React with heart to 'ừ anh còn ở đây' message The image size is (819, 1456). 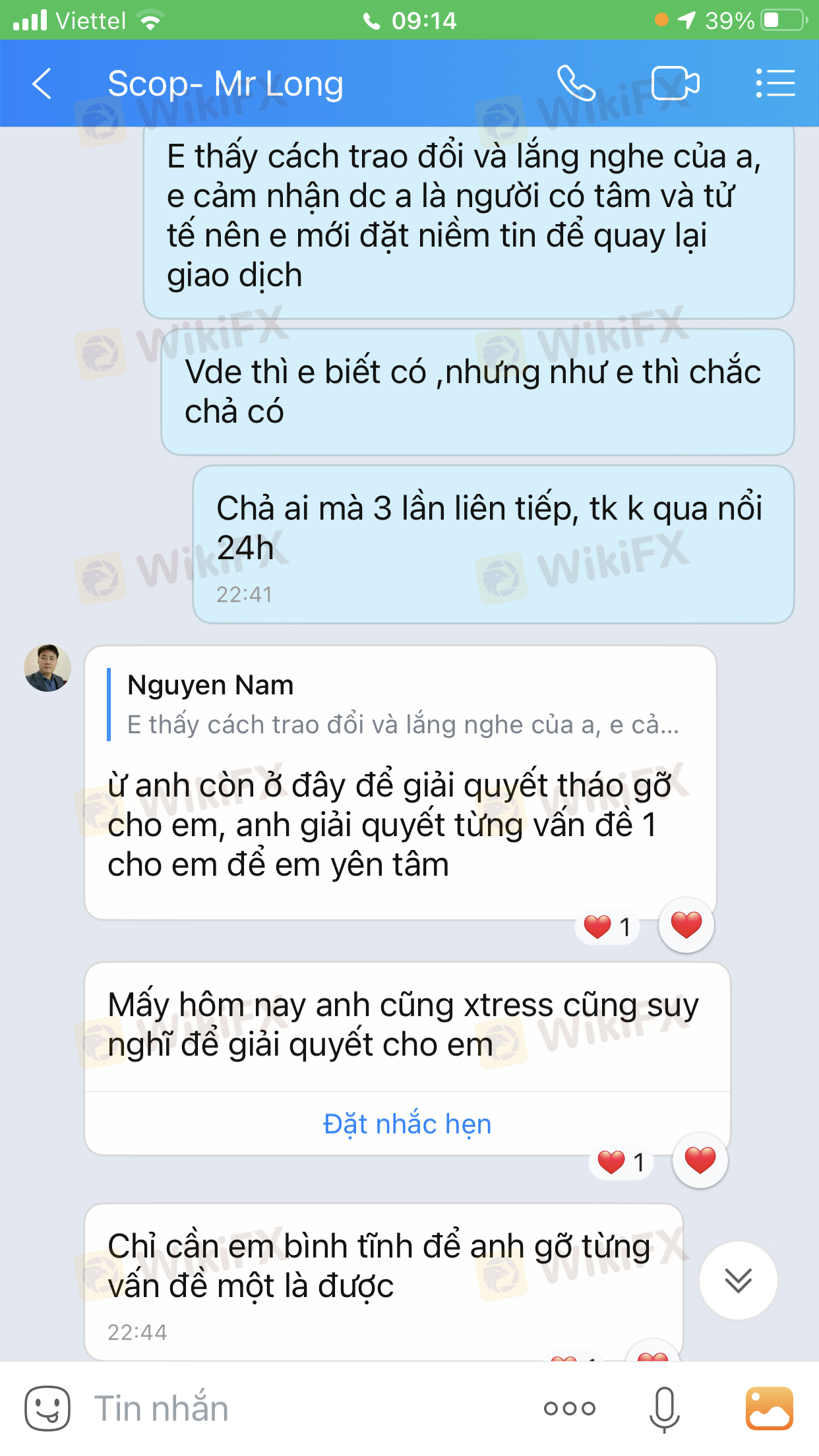(x=686, y=925)
